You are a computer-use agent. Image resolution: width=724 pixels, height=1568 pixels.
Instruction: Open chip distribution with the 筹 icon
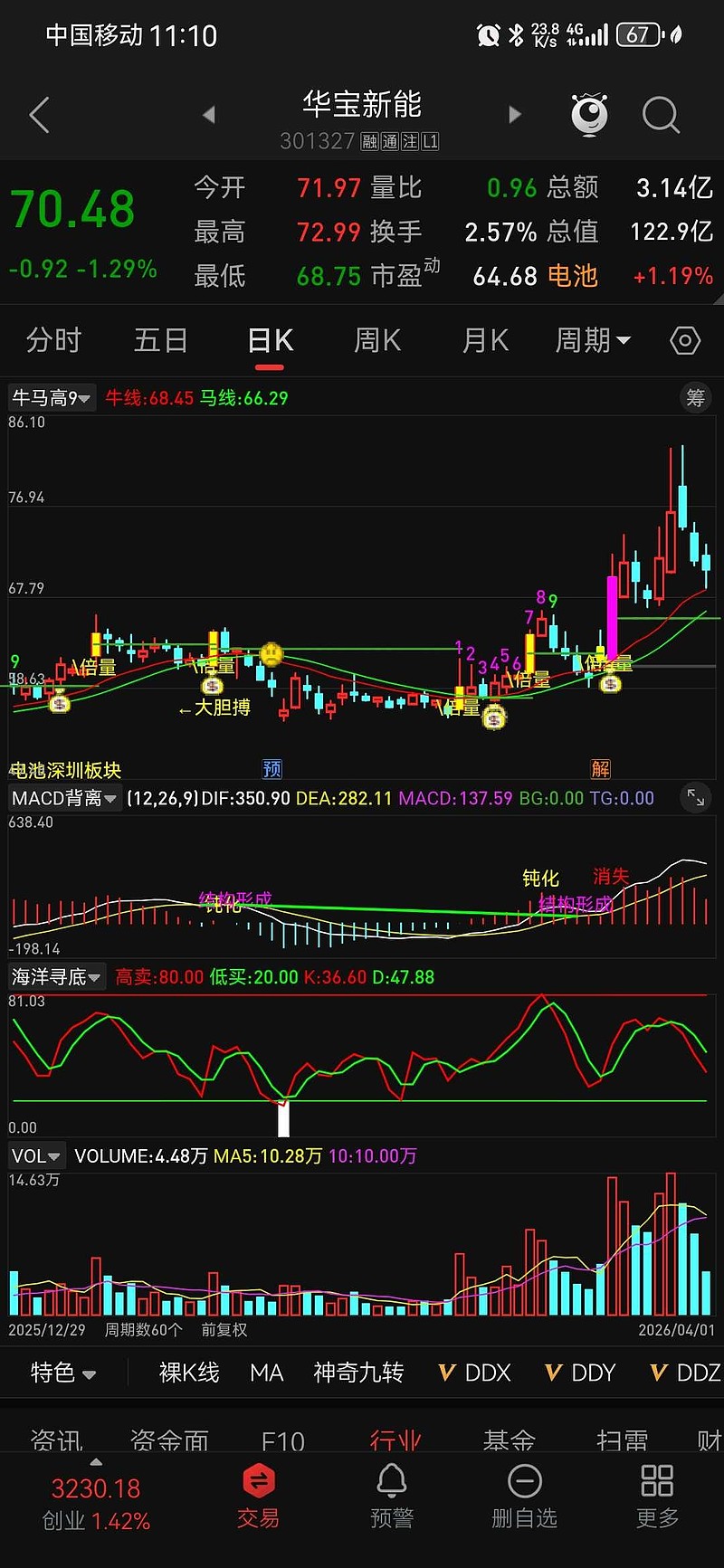click(x=695, y=397)
